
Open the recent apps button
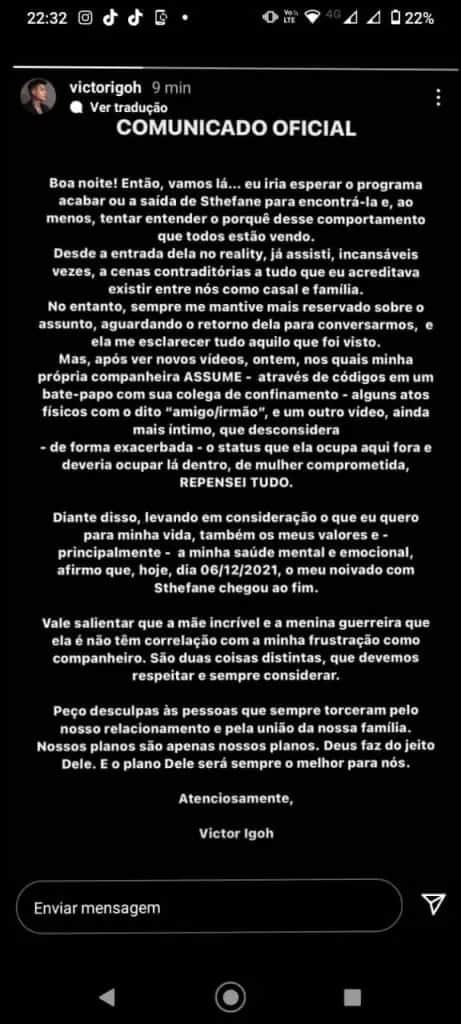353,997
